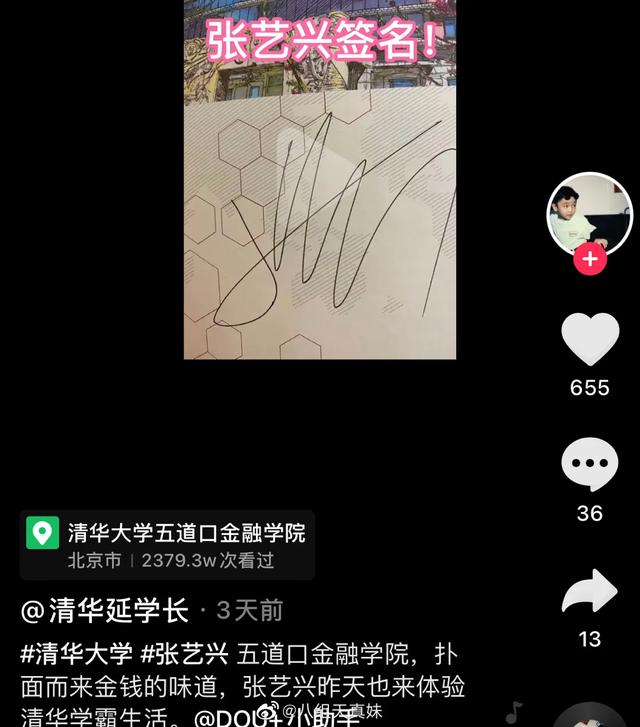Share this video using the arrow icon

(590, 592)
